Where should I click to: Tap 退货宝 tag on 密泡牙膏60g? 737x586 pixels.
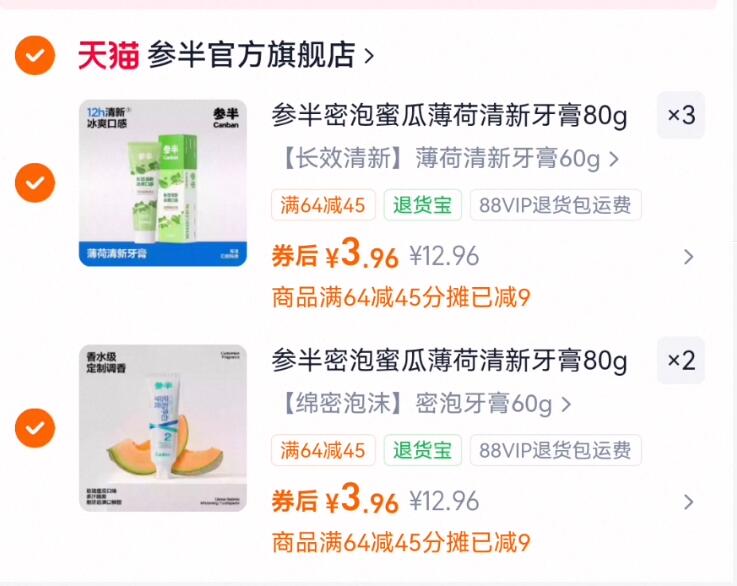pos(422,451)
